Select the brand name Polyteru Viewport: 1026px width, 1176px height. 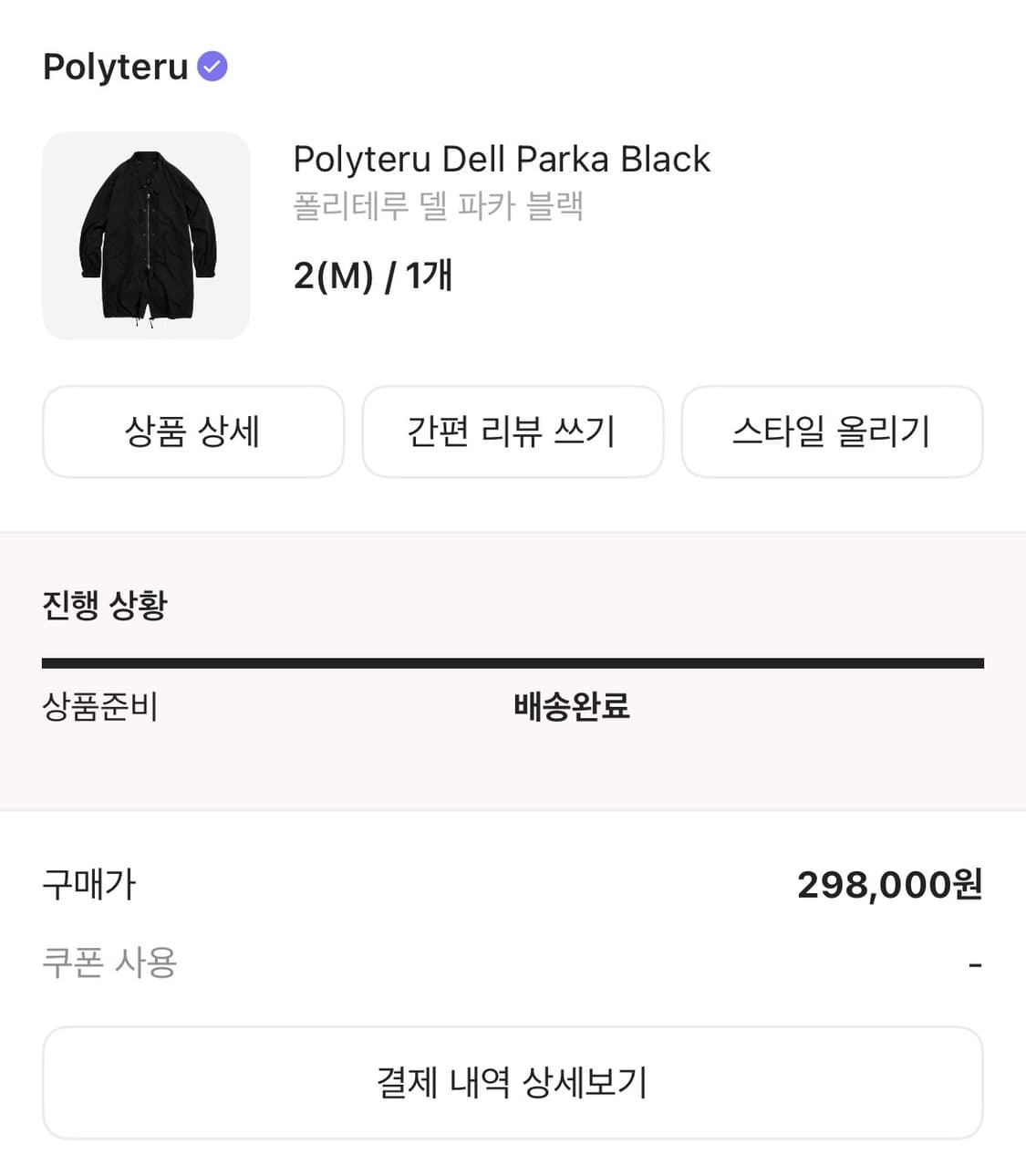coord(113,67)
